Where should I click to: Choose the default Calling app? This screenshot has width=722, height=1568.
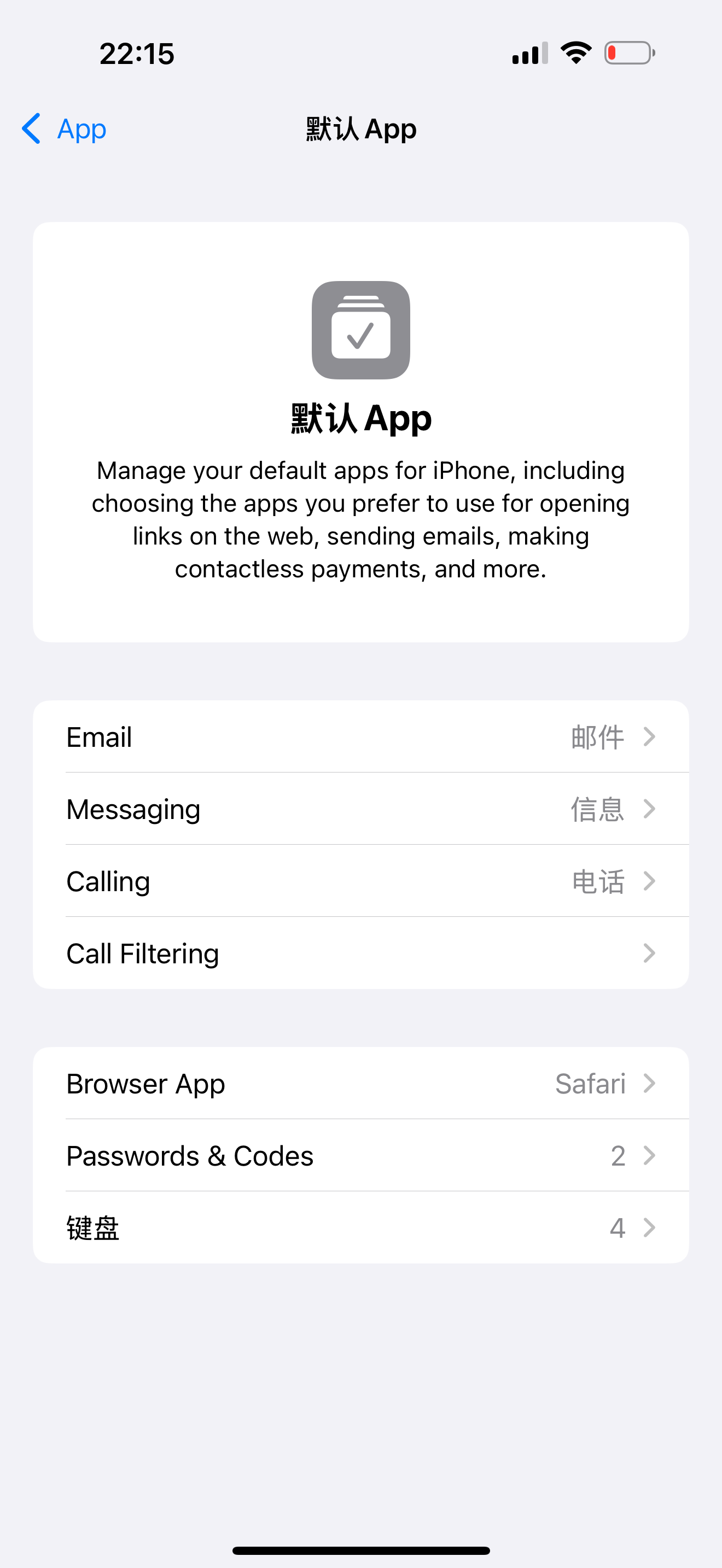pos(360,881)
